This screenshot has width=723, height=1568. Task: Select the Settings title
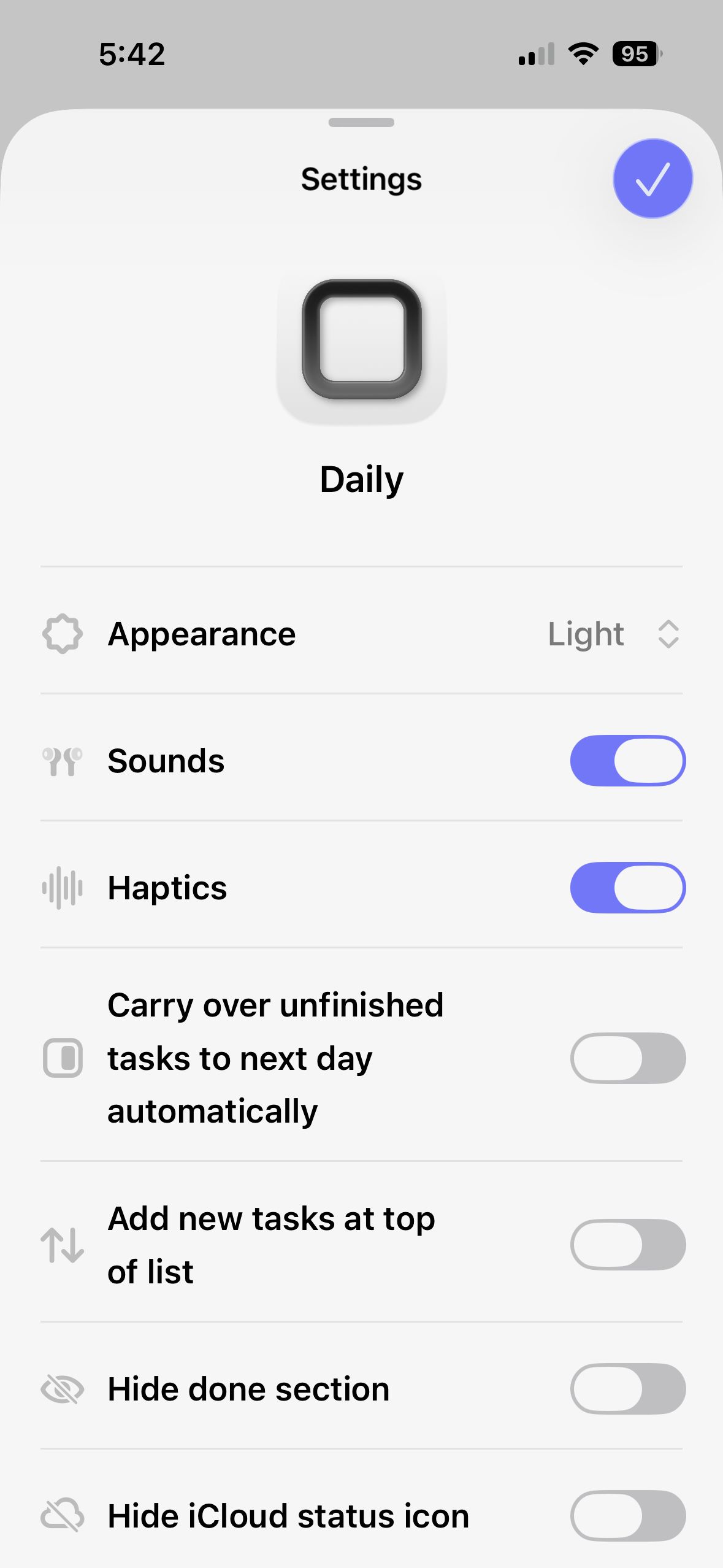click(x=361, y=179)
